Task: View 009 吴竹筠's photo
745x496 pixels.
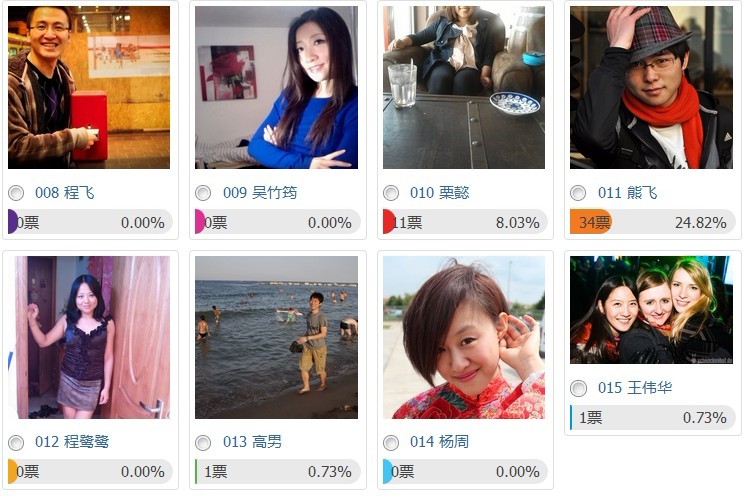Action: [276, 87]
